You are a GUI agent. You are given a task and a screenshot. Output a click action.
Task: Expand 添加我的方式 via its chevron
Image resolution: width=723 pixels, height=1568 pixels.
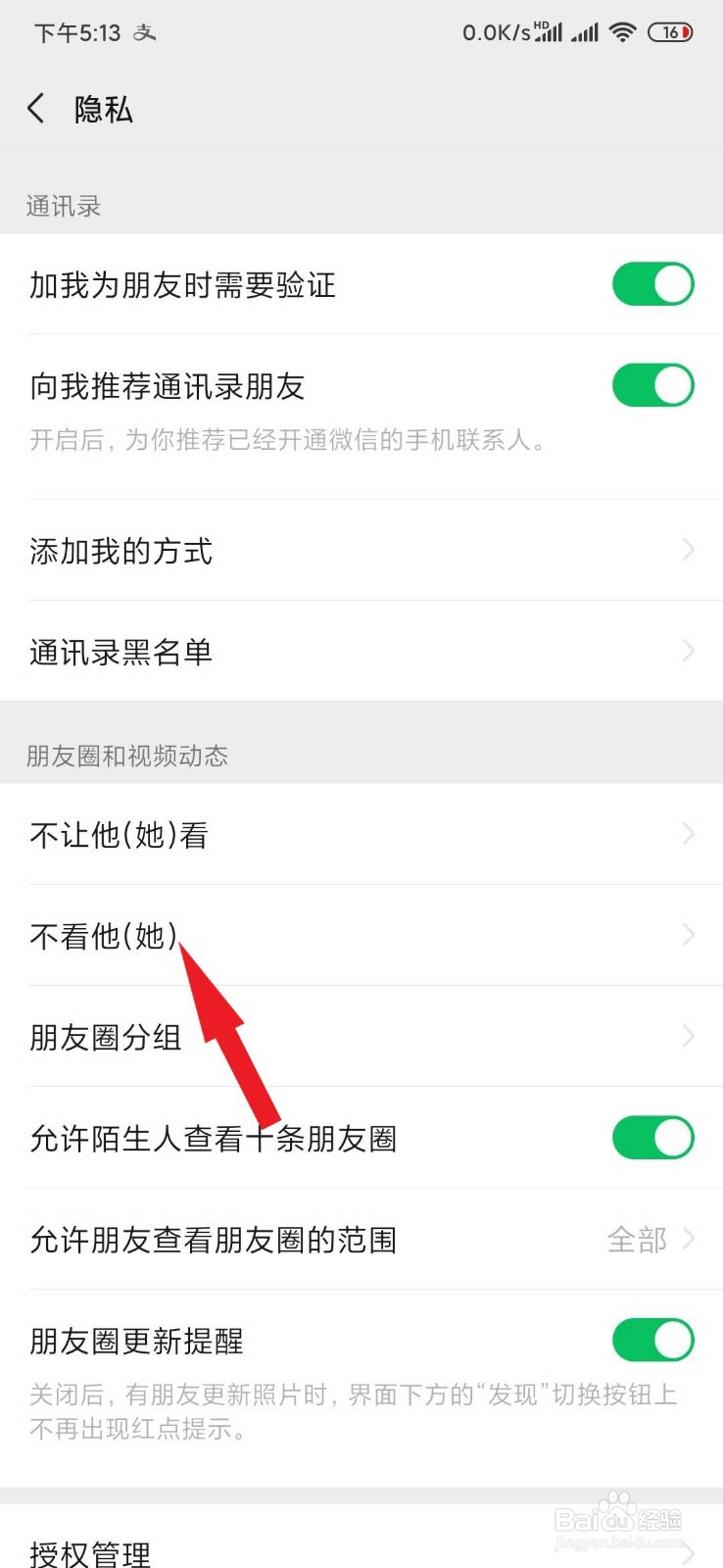click(687, 551)
